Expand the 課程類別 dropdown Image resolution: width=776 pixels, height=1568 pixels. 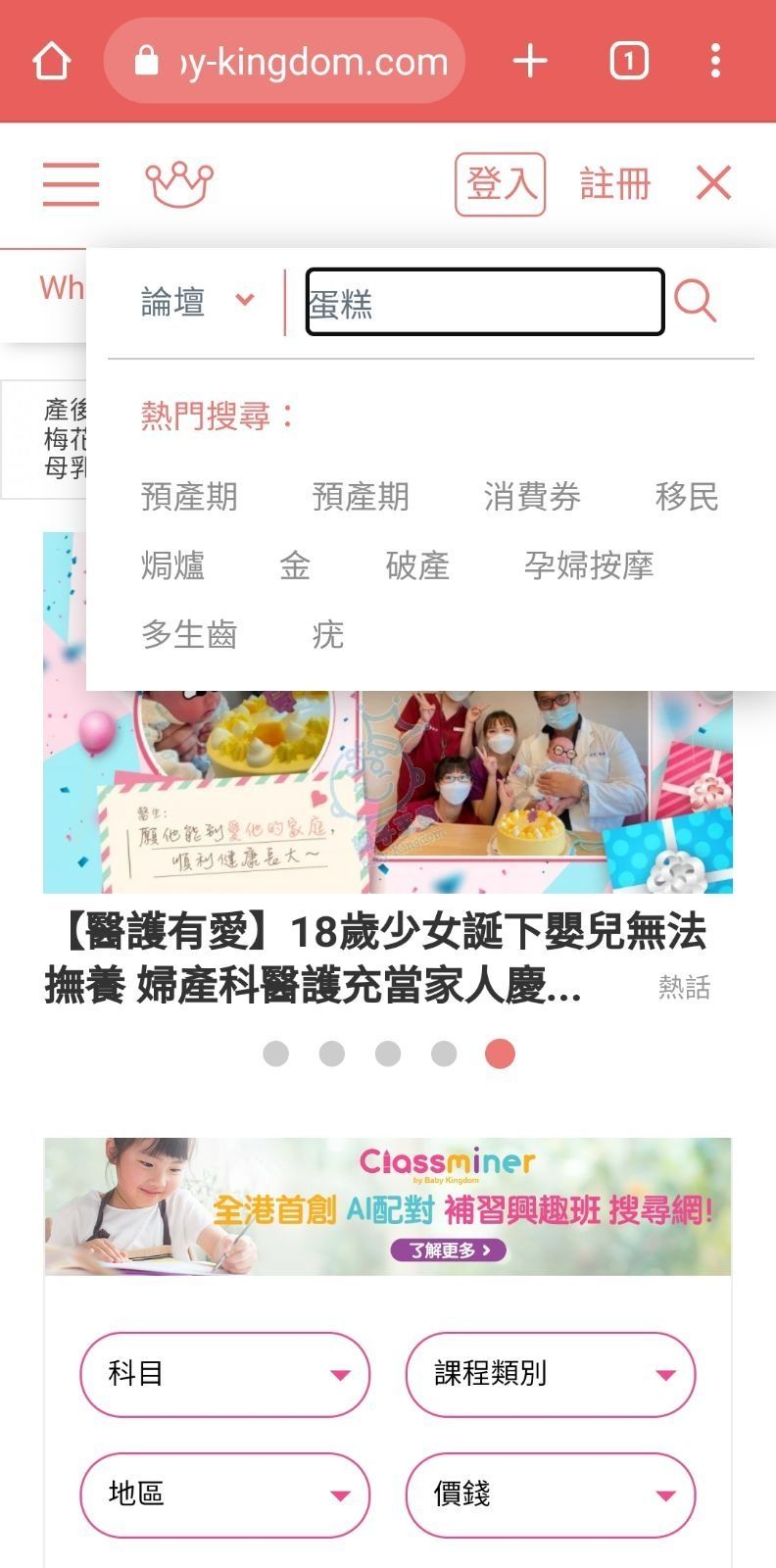551,1374
